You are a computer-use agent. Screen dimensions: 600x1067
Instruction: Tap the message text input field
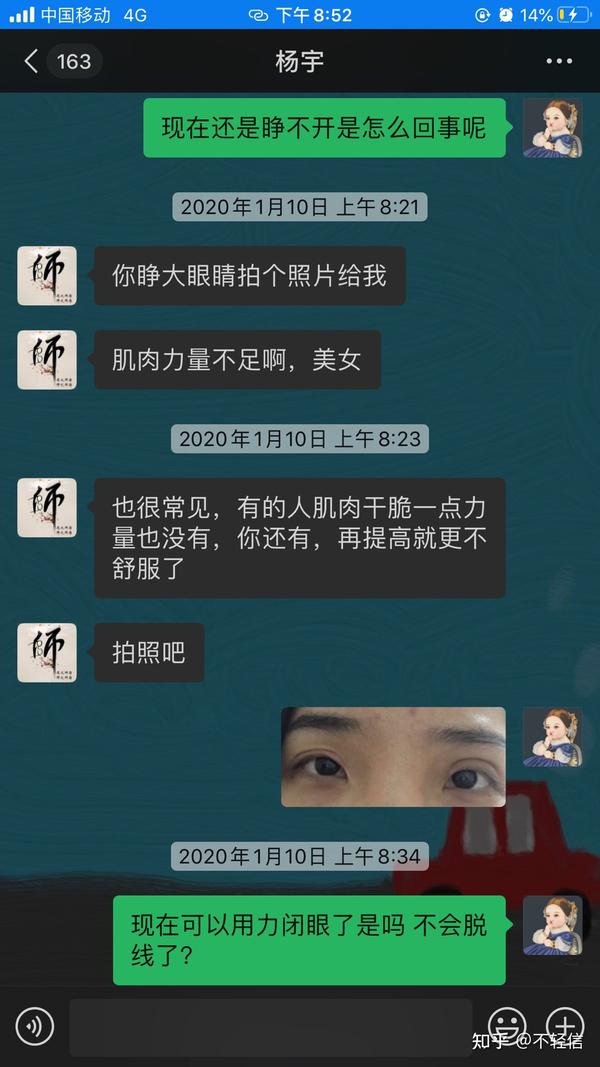coord(270,1026)
